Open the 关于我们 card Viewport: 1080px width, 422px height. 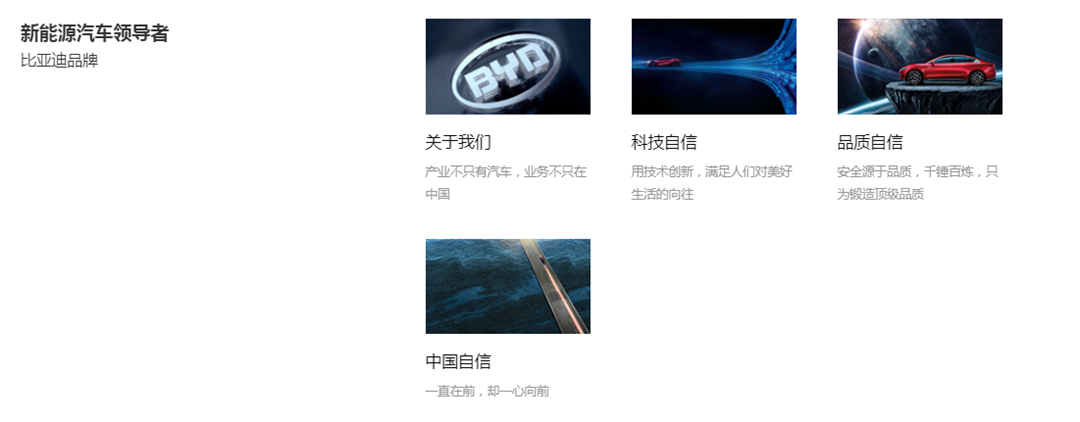(x=507, y=67)
